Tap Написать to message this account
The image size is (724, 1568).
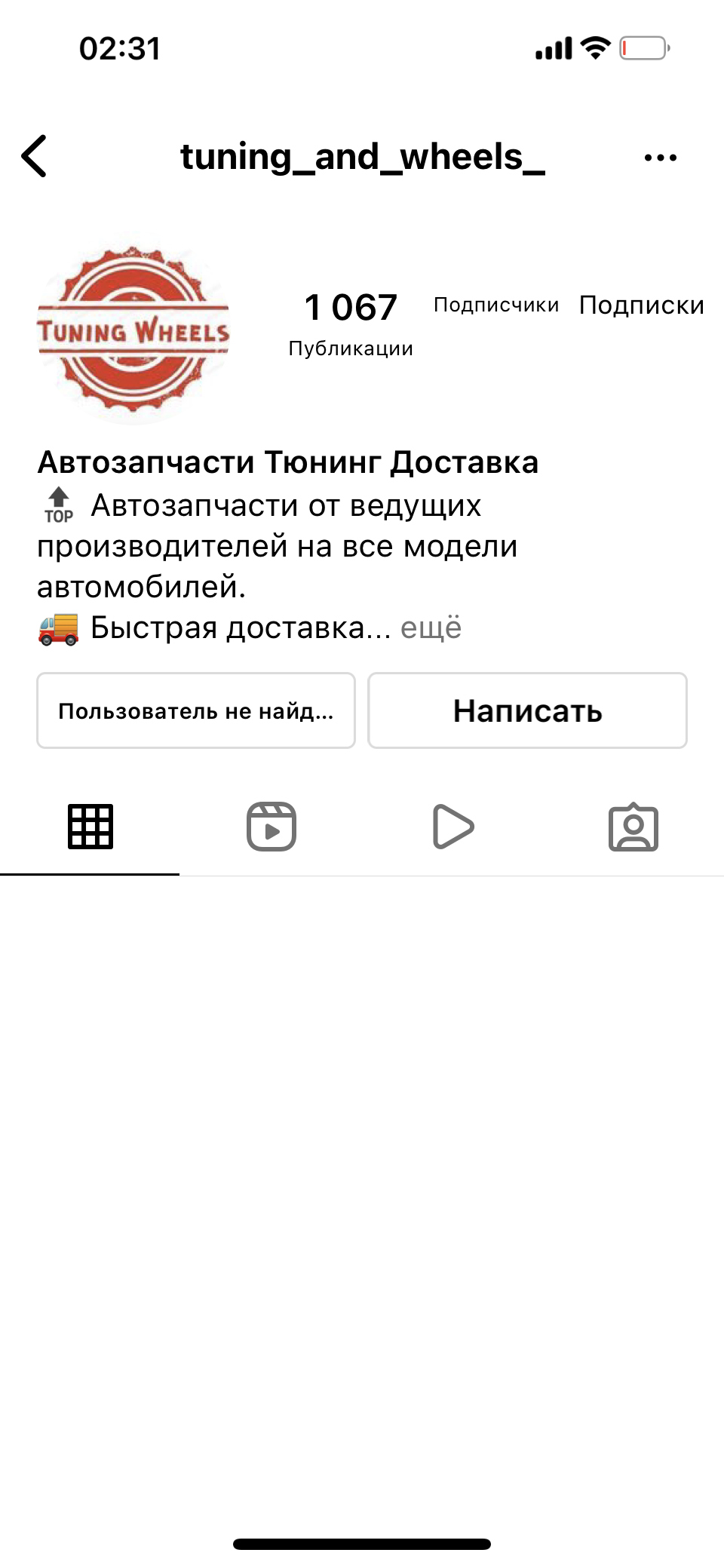click(527, 710)
